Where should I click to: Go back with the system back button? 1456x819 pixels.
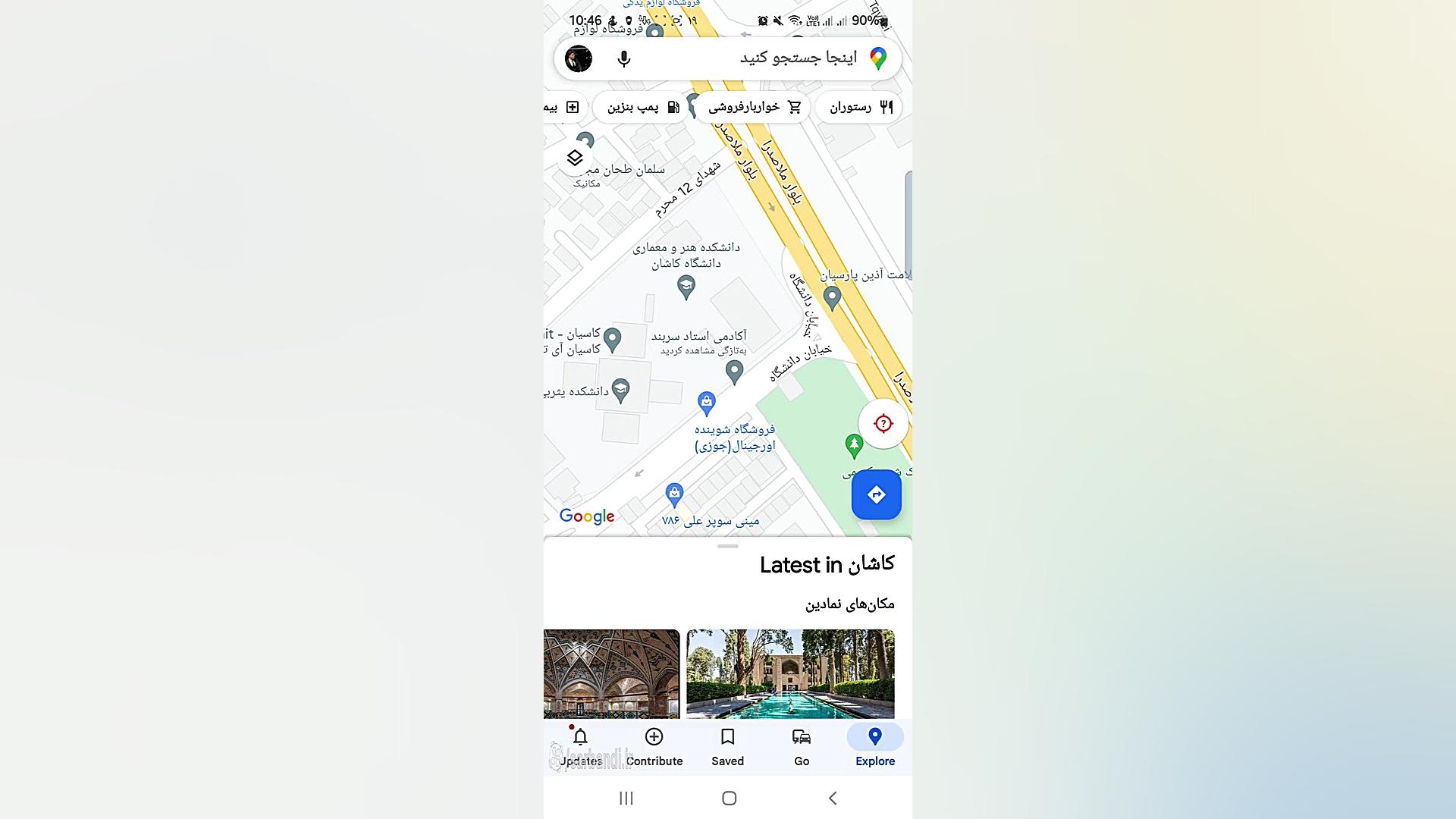pyautogui.click(x=832, y=798)
